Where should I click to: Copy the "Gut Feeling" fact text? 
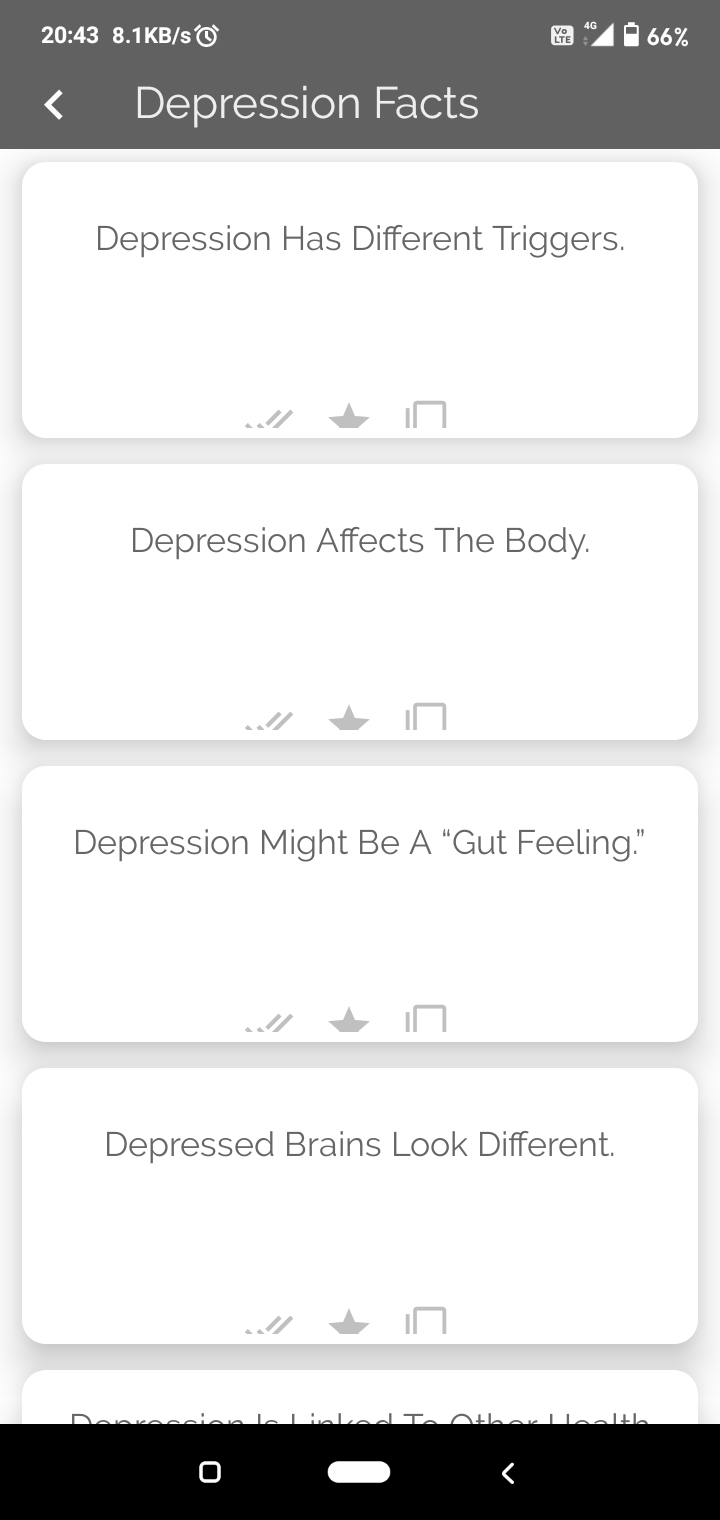426,1020
